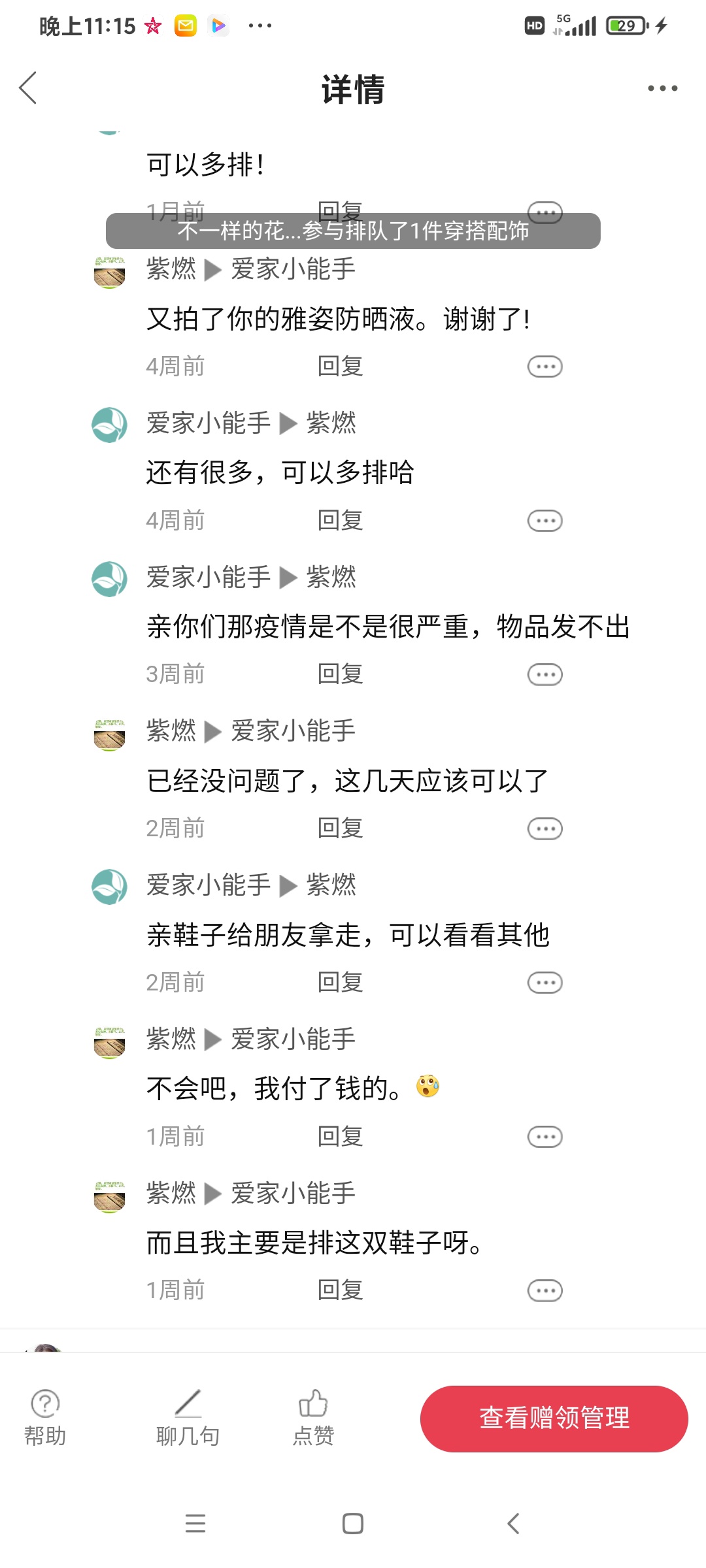Reply to 亲鞋子给朋友拿走 comment
Image resolution: width=706 pixels, height=1568 pixels.
pos(340,983)
